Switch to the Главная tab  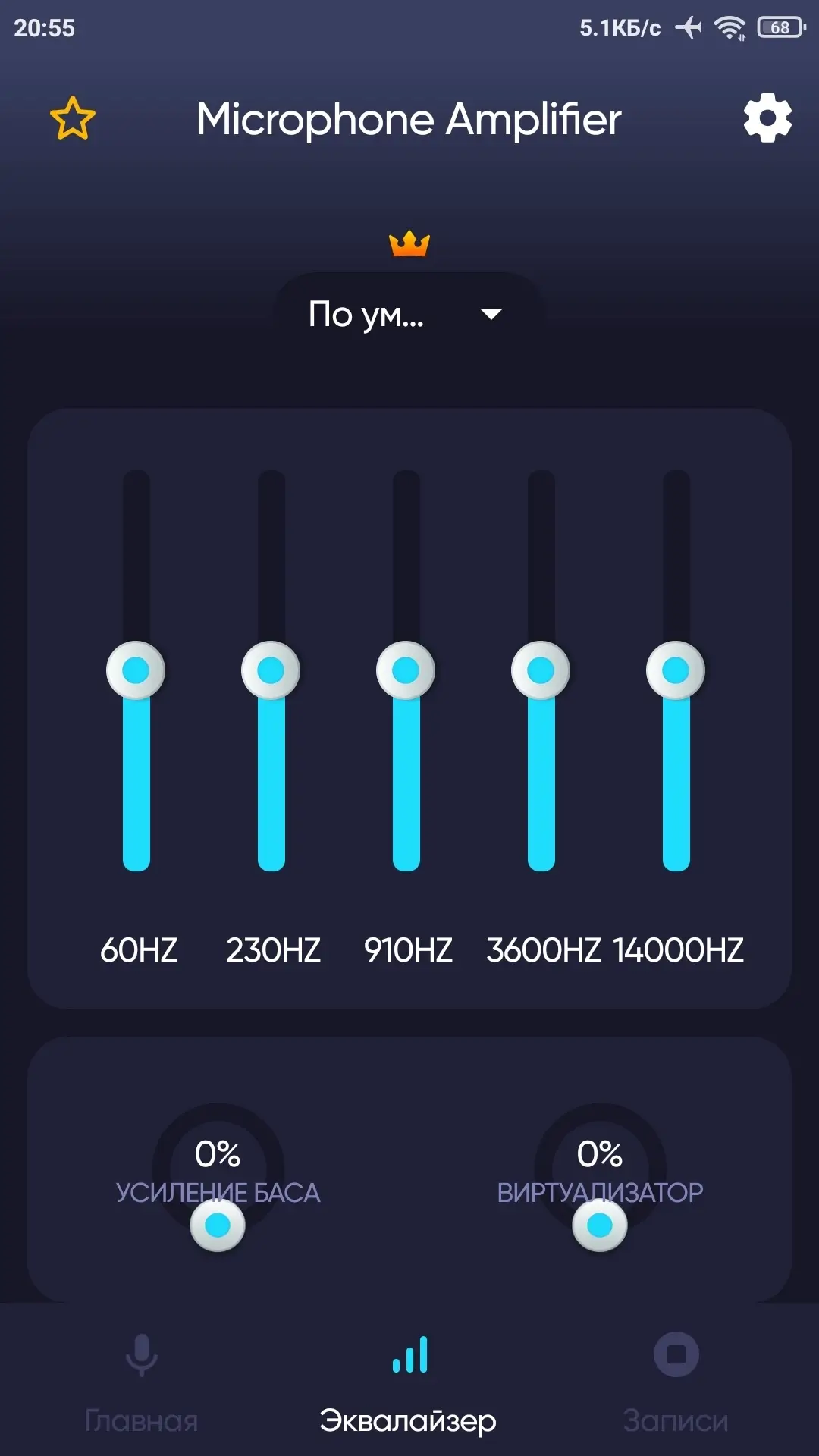(142, 1382)
